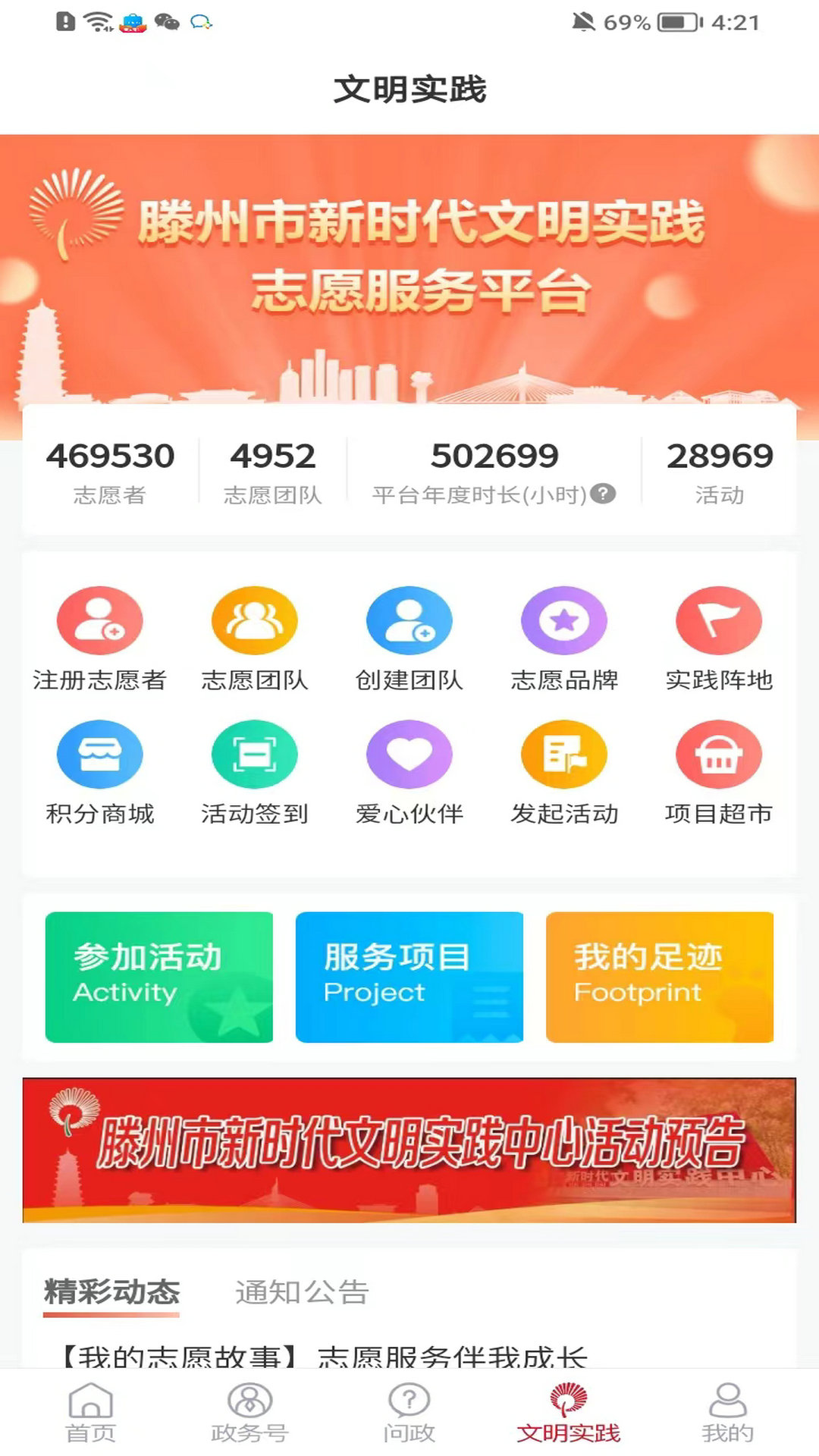Open the 服务项目 Project card
The width and height of the screenshot is (819, 1456).
pyautogui.click(x=409, y=977)
